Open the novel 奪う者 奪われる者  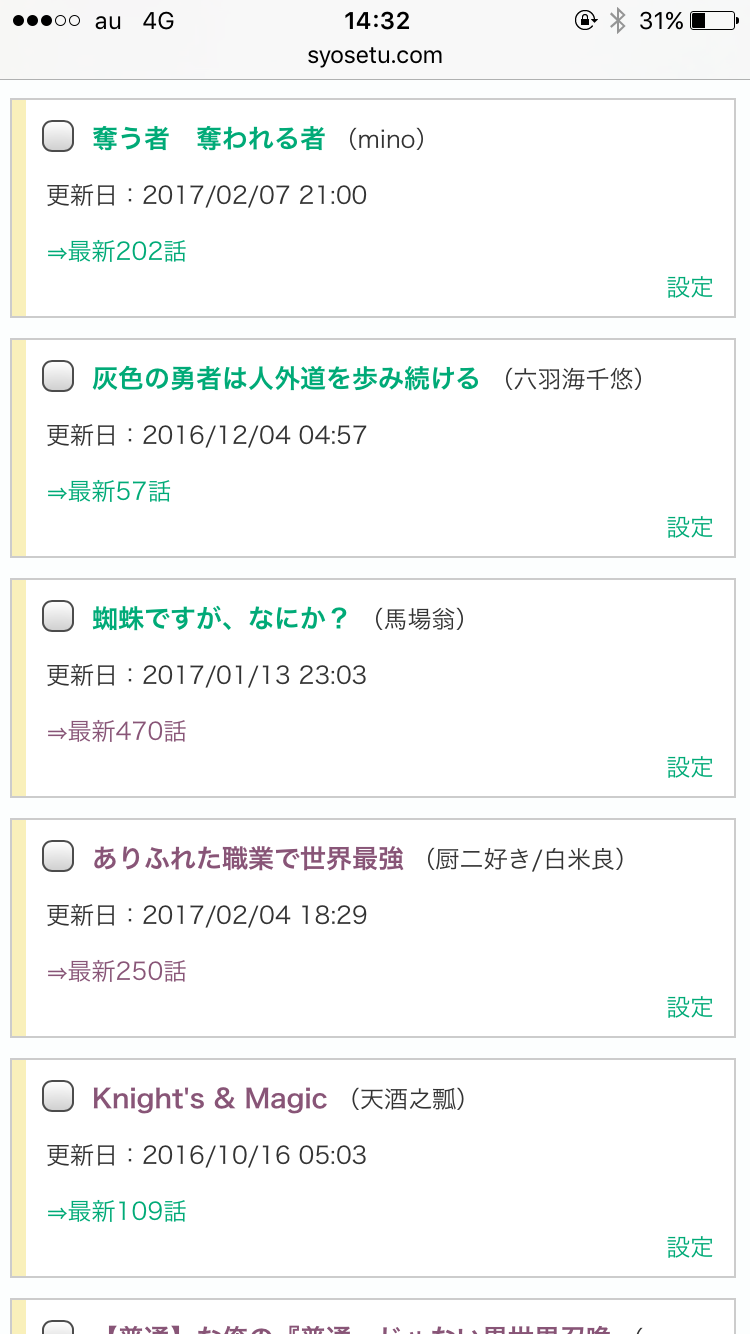(x=208, y=139)
